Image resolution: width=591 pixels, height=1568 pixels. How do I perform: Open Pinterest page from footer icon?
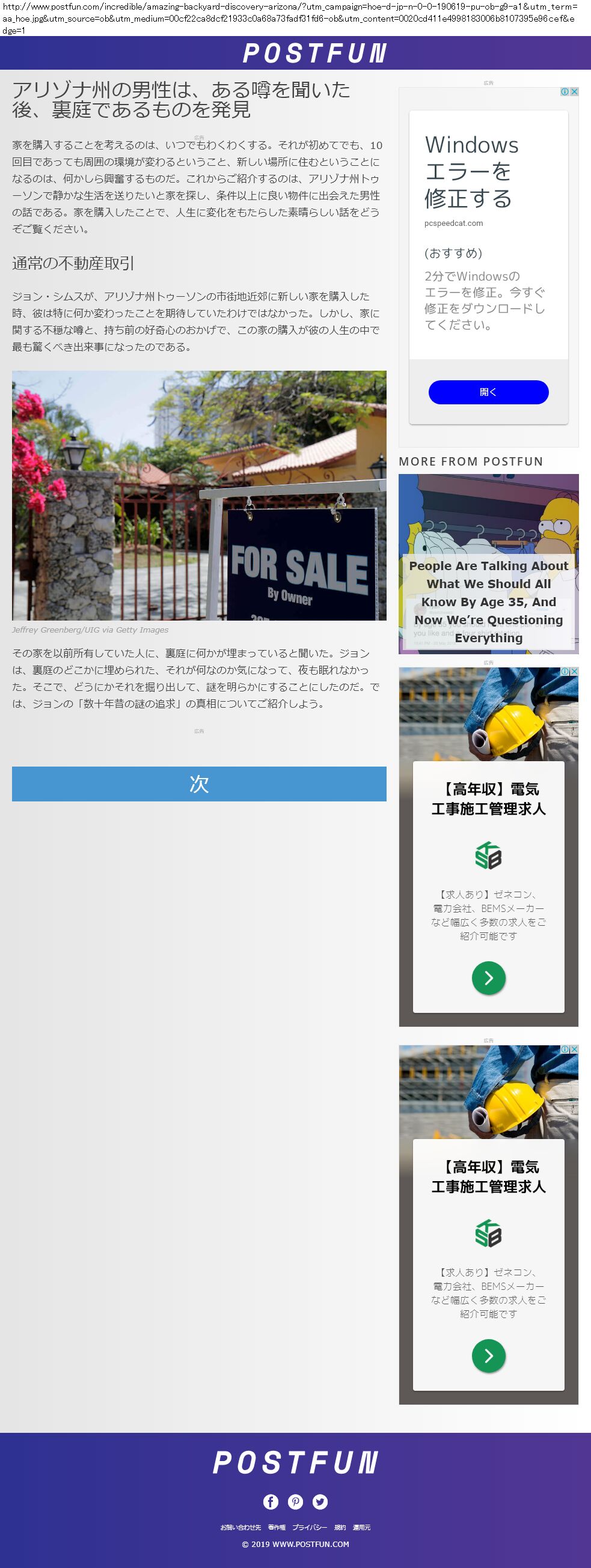click(x=296, y=1502)
